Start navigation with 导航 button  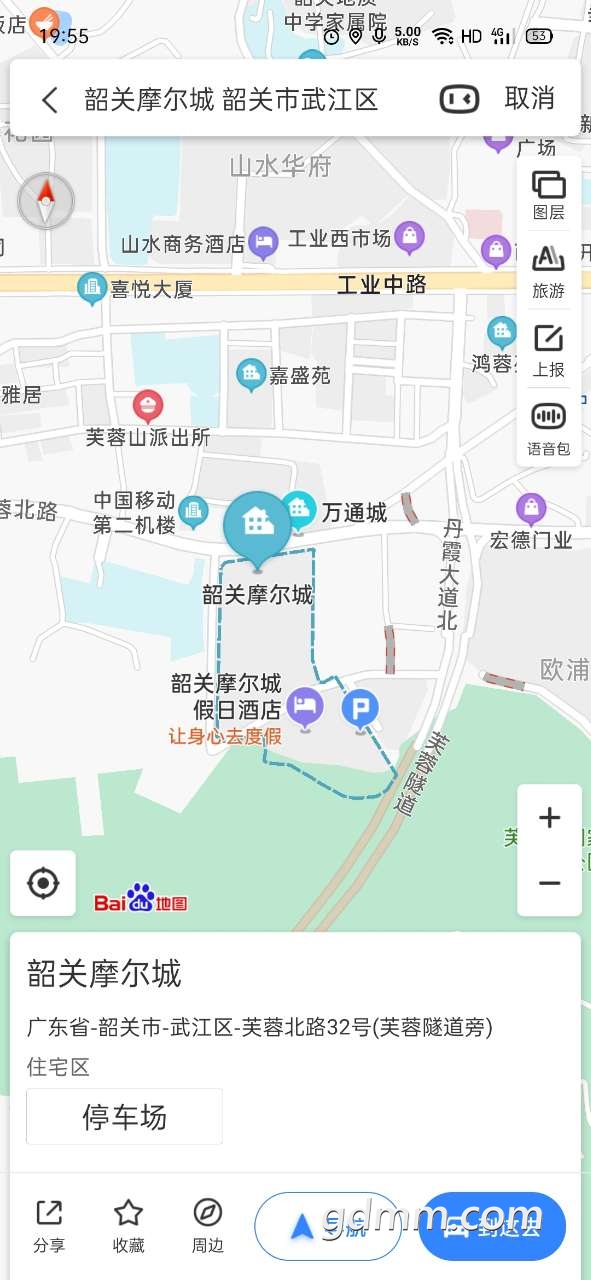click(328, 1226)
